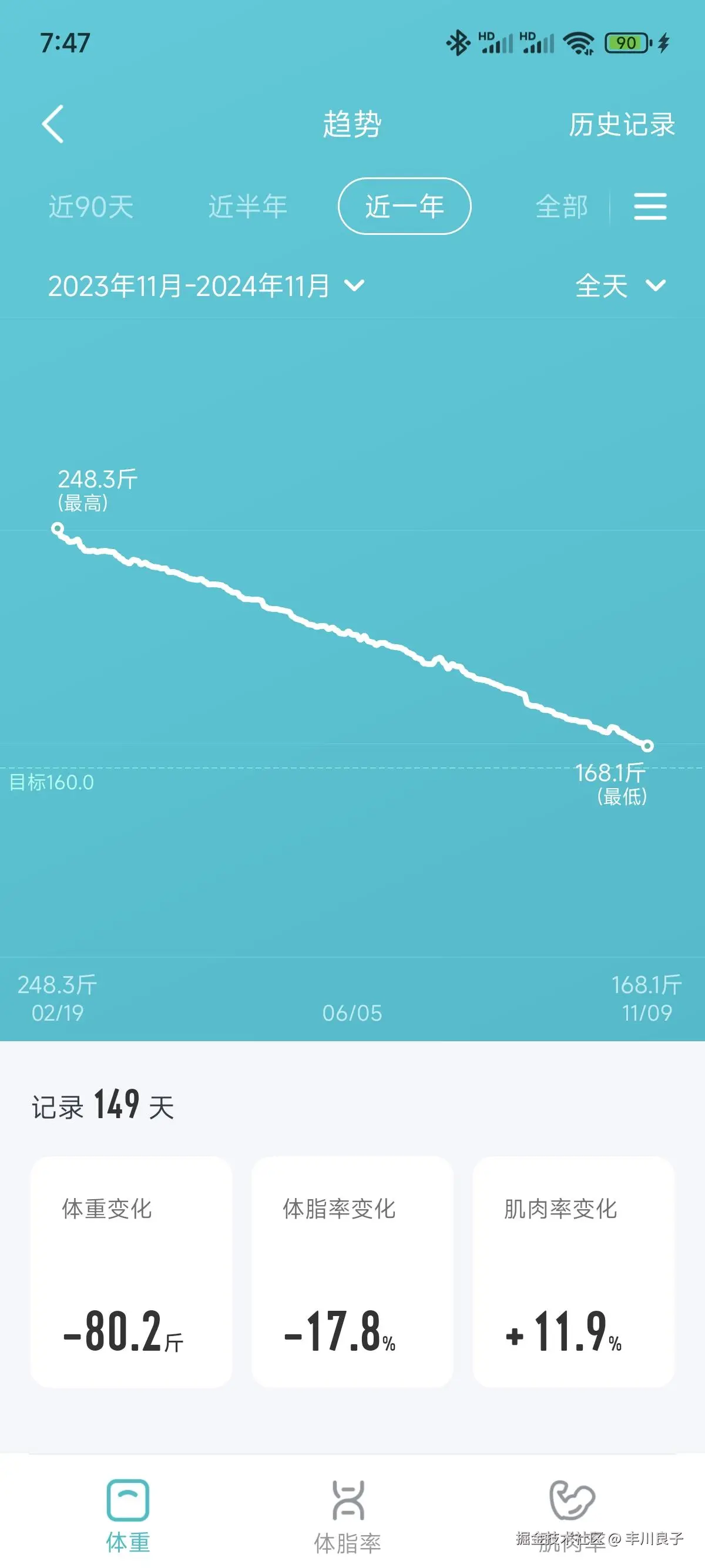Viewport: 705px width, 1568px height.
Task: Show 全部 records range
Action: point(561,206)
